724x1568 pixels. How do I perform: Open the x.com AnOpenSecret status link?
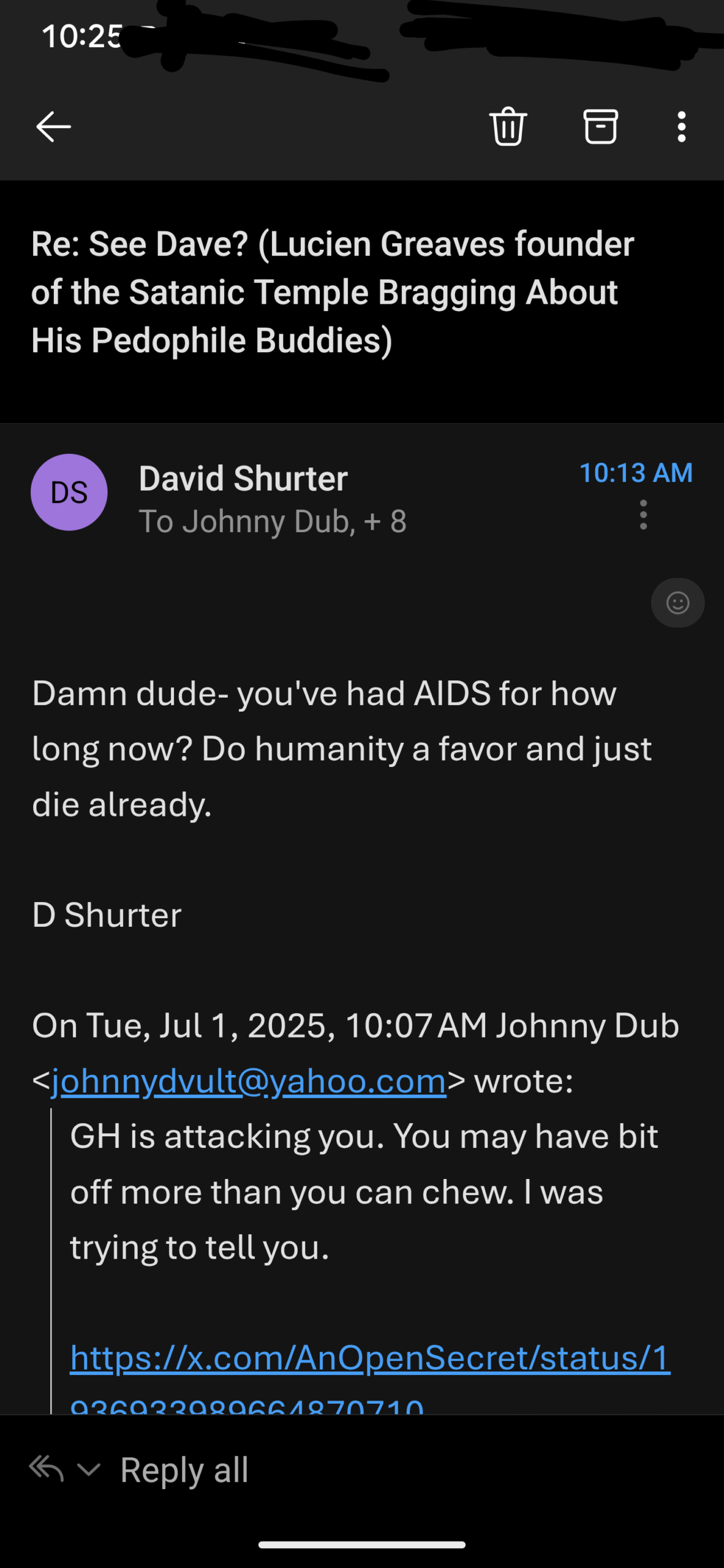pyautogui.click(x=370, y=1376)
